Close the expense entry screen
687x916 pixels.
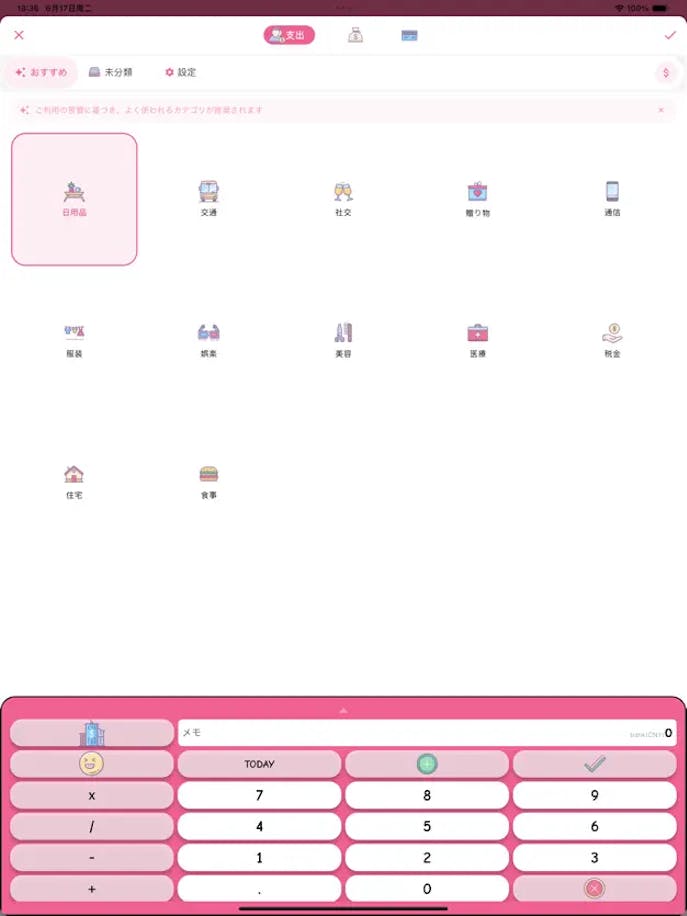19,35
